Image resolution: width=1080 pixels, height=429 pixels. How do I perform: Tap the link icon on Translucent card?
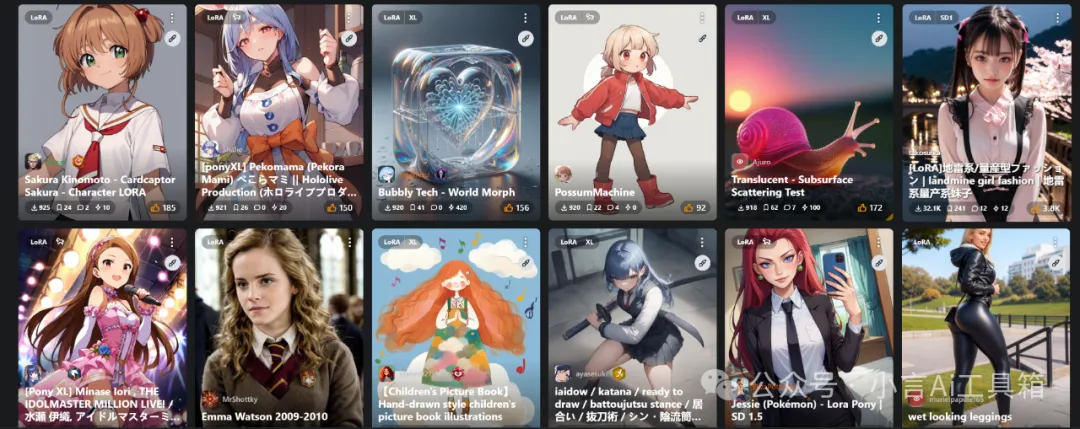[x=878, y=39]
